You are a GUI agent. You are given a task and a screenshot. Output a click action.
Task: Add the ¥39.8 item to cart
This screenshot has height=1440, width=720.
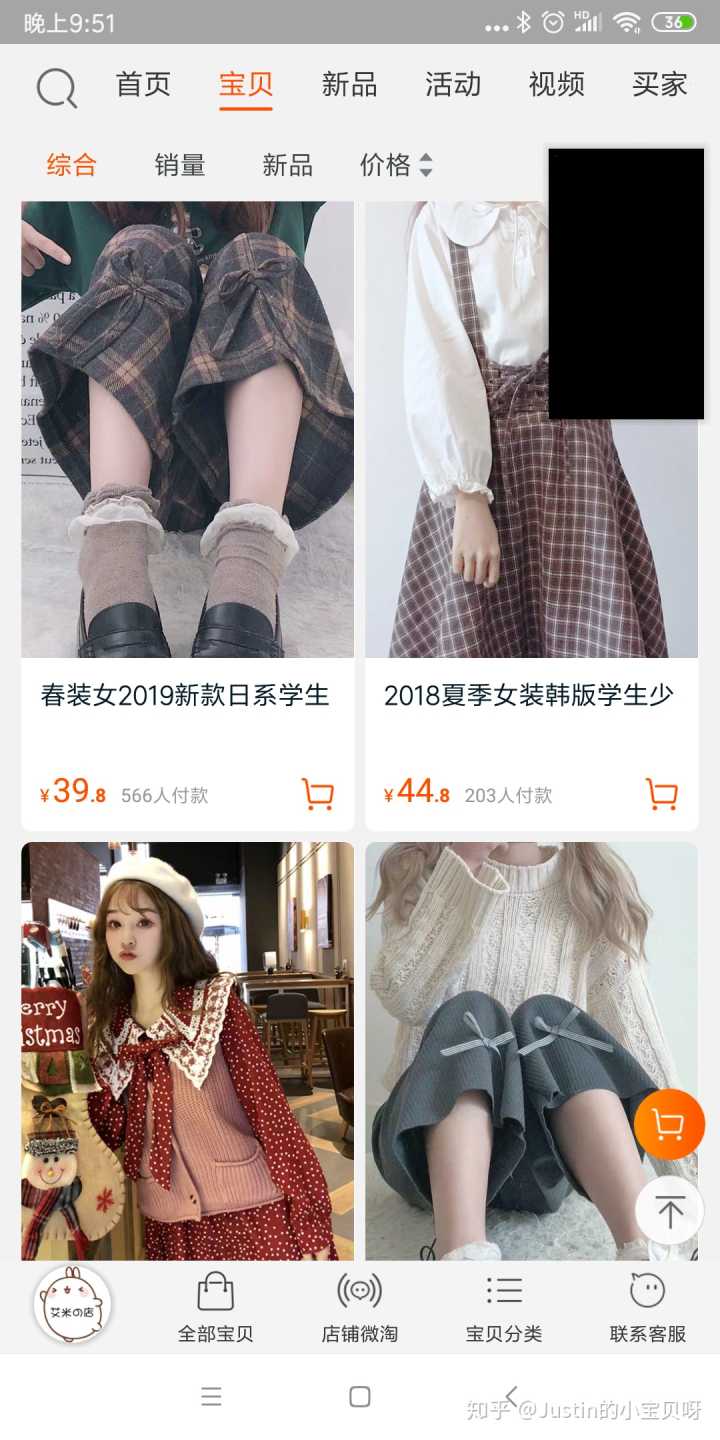click(x=317, y=794)
